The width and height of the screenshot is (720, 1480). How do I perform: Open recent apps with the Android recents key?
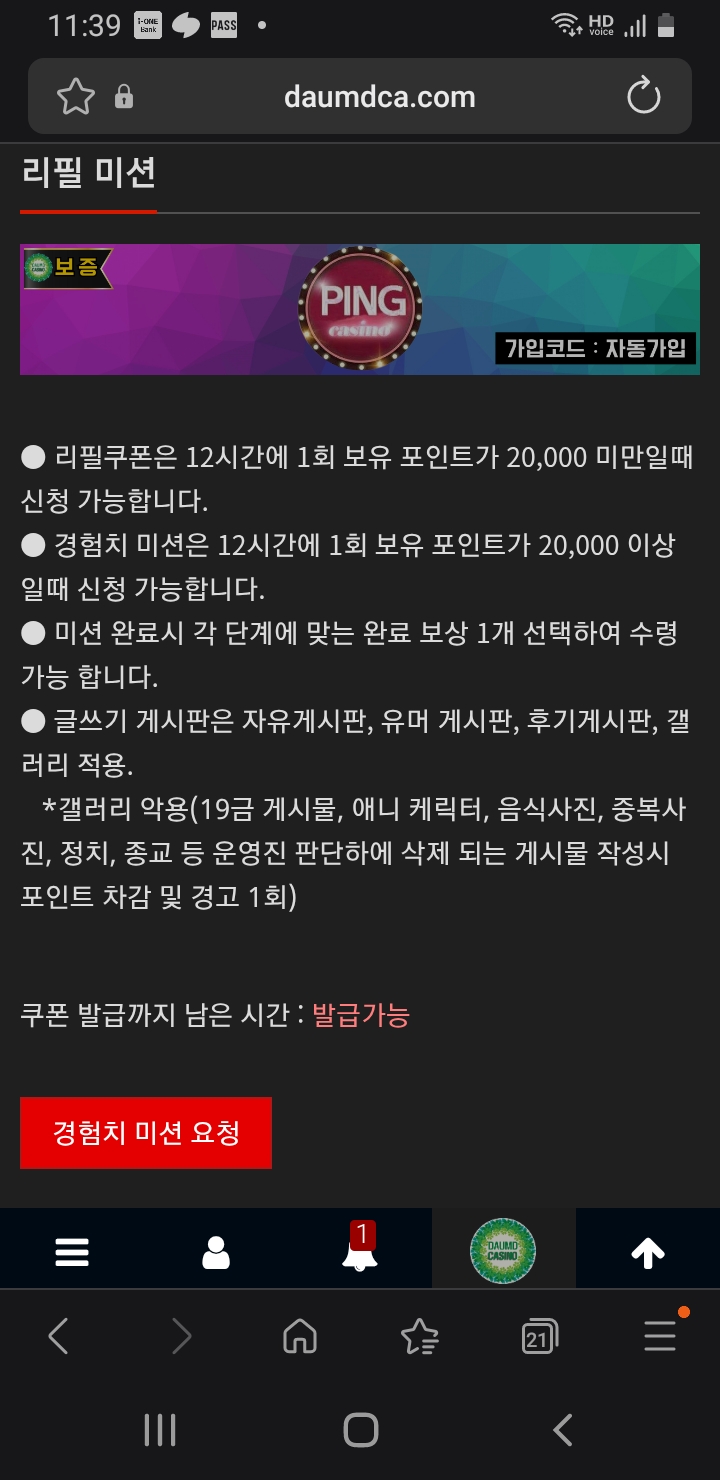(159, 1430)
